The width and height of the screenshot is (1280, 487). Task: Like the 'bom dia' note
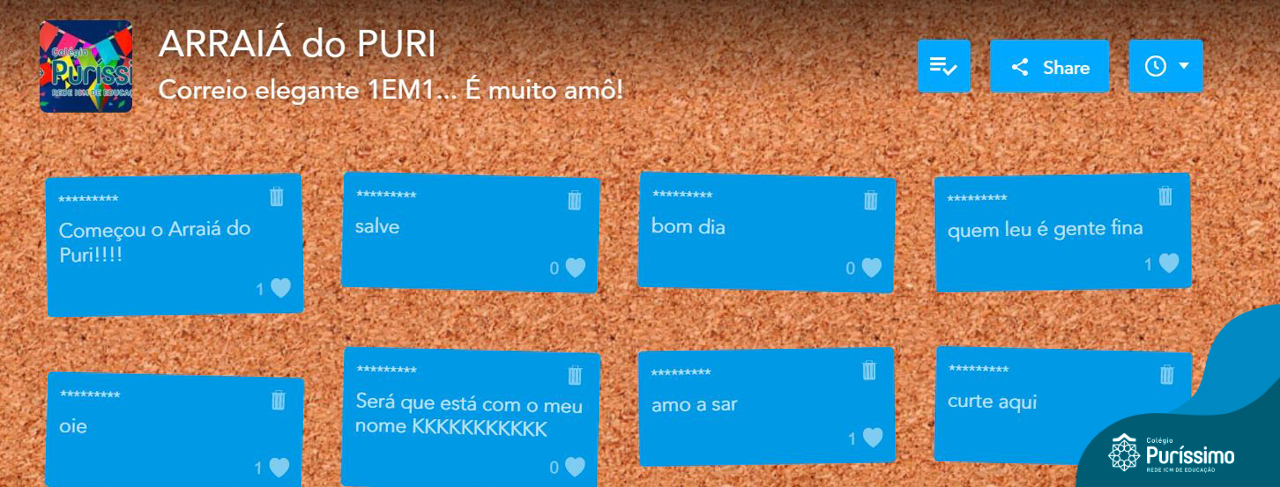coord(872,267)
